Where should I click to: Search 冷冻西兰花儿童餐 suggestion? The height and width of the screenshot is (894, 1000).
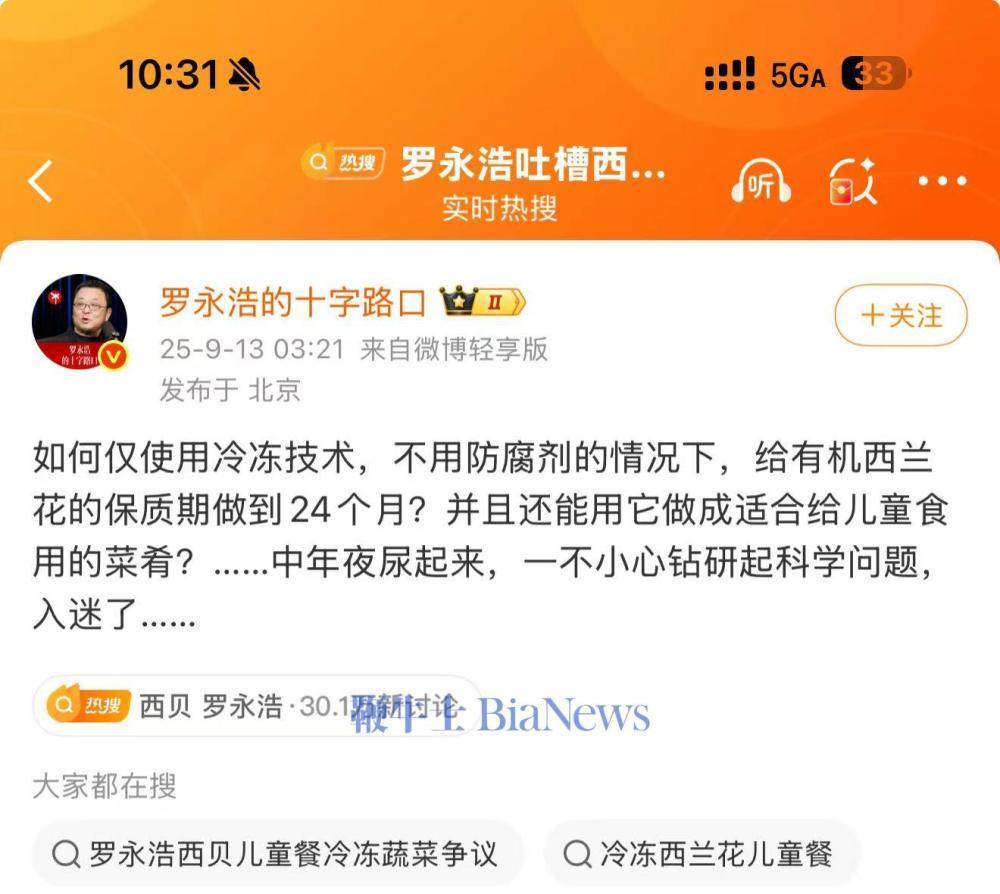700,854
